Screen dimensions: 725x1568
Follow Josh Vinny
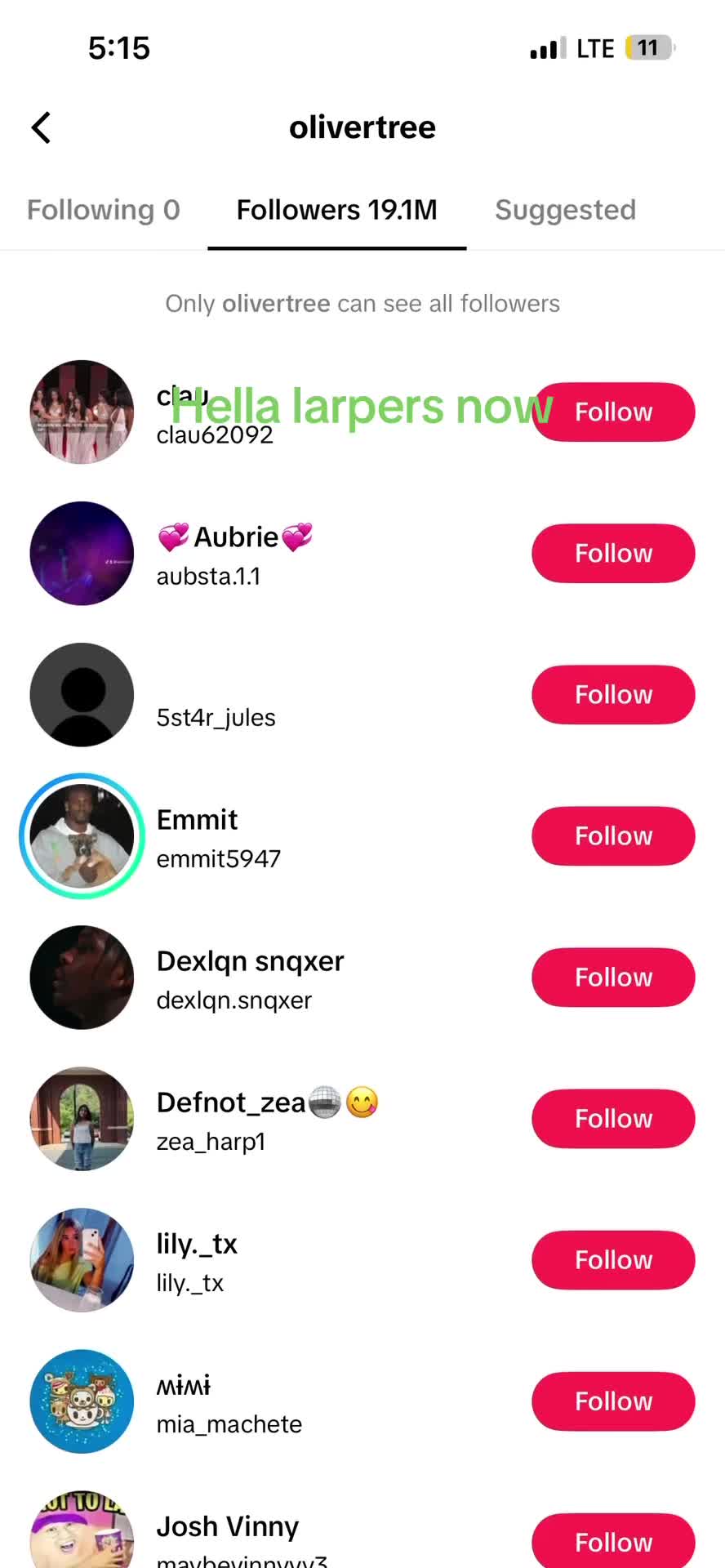pos(613,1540)
